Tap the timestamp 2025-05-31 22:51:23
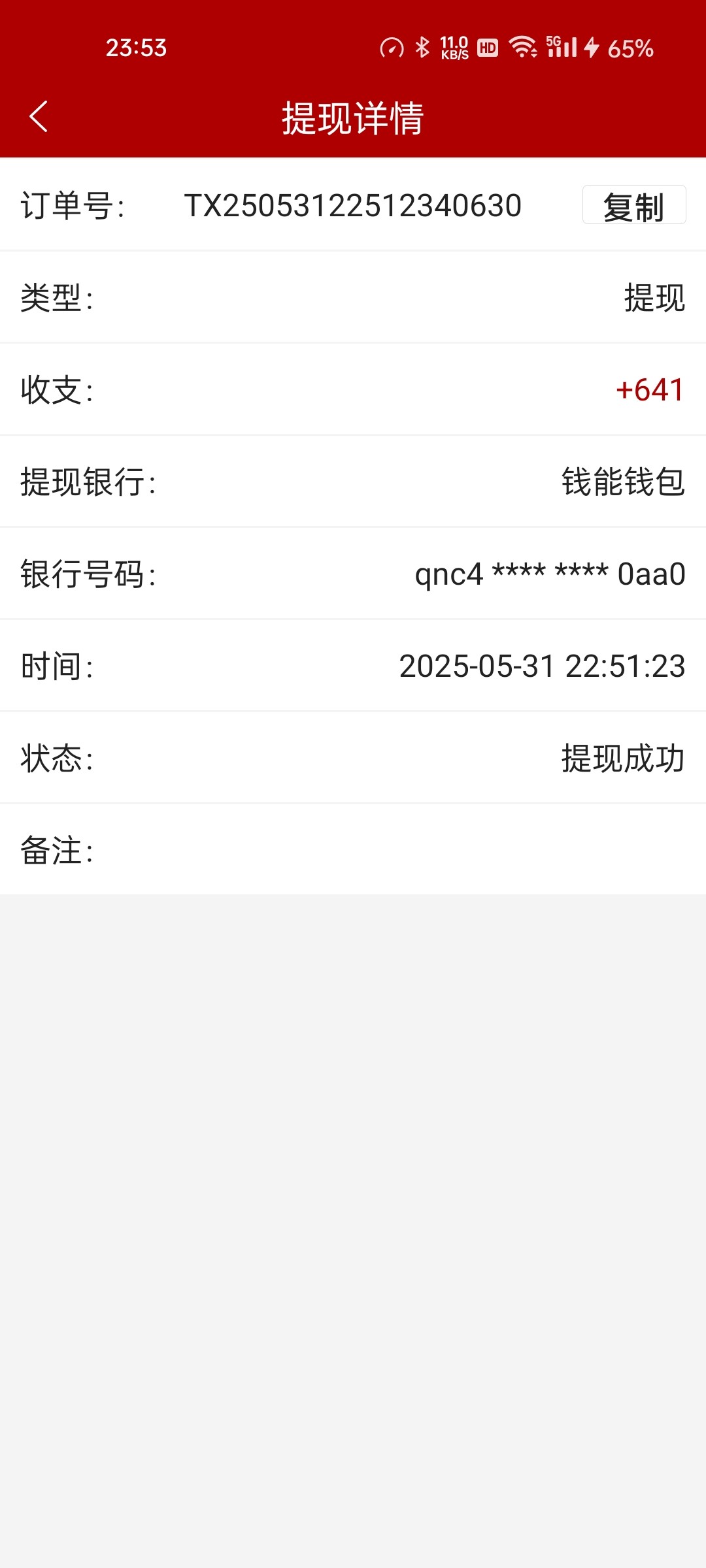The image size is (706, 1568). (x=541, y=666)
